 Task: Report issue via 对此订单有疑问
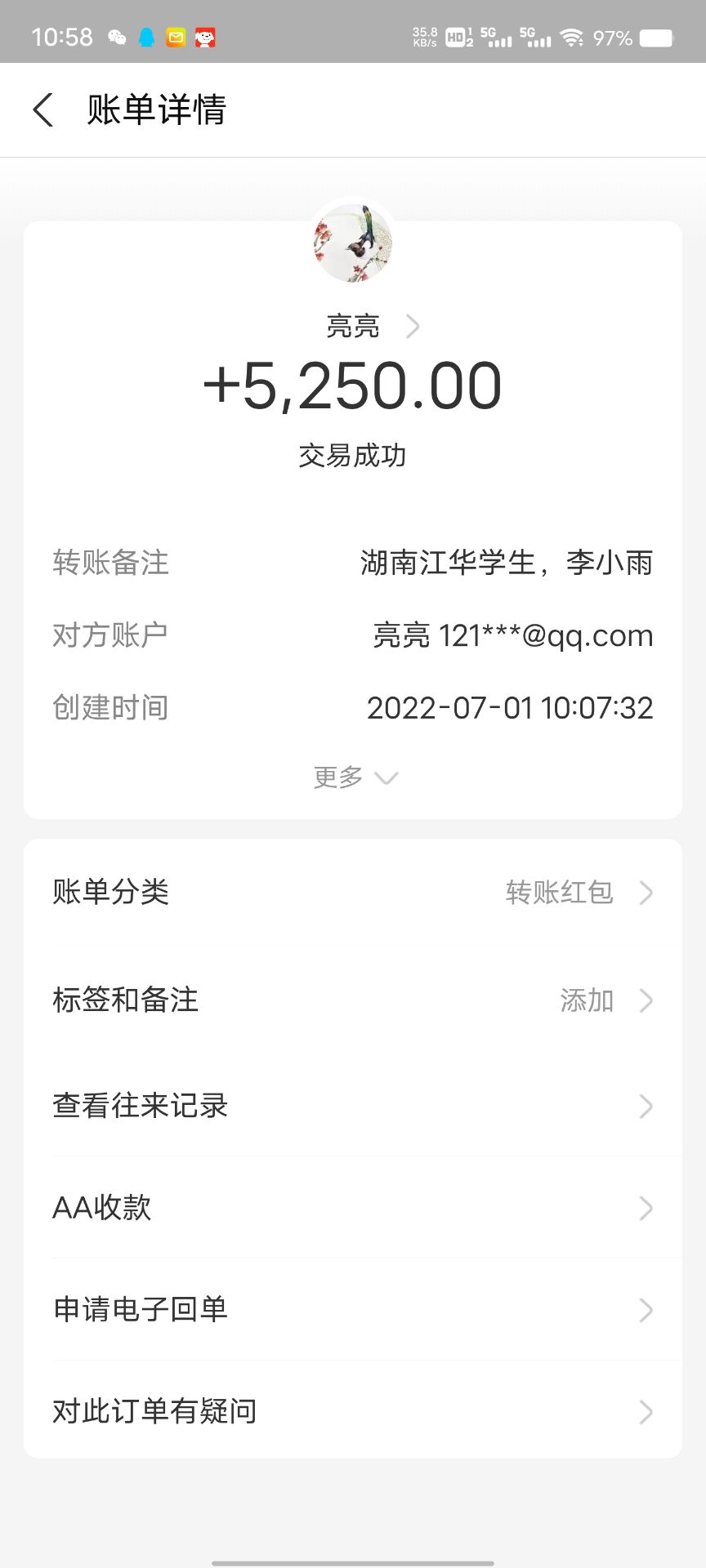(x=353, y=1412)
